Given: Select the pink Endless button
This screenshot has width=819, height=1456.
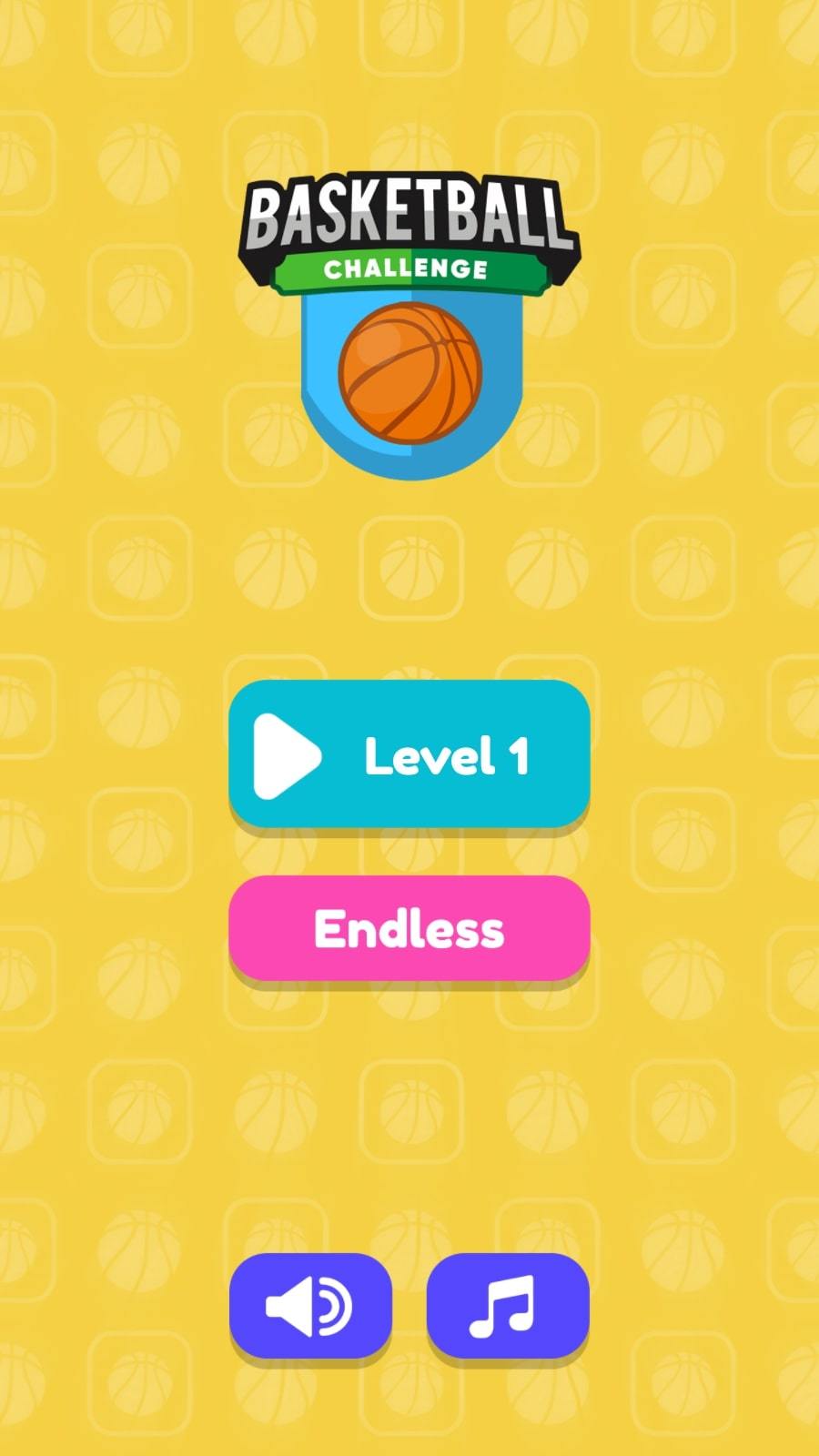Looking at the screenshot, I should tap(409, 930).
